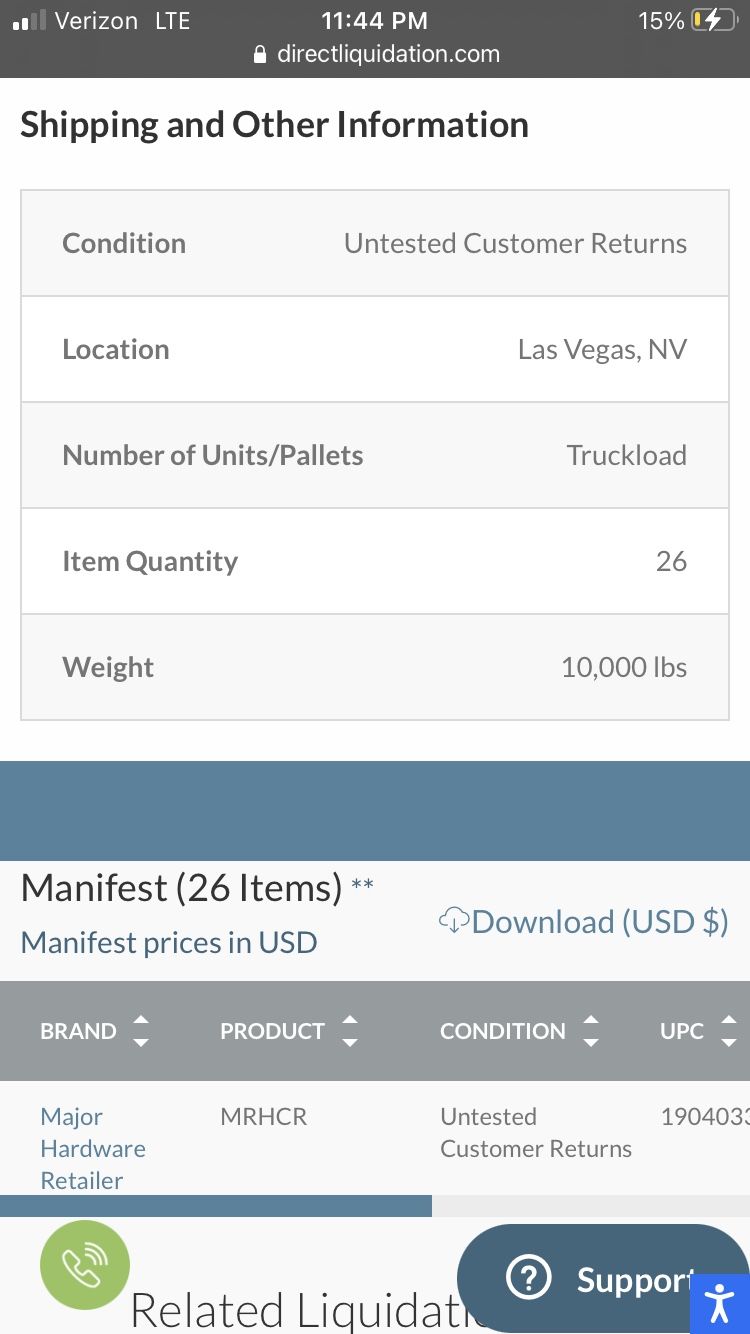Click the down chevron beside the CONDITION header
The image size is (750, 1334).
coord(592,1042)
